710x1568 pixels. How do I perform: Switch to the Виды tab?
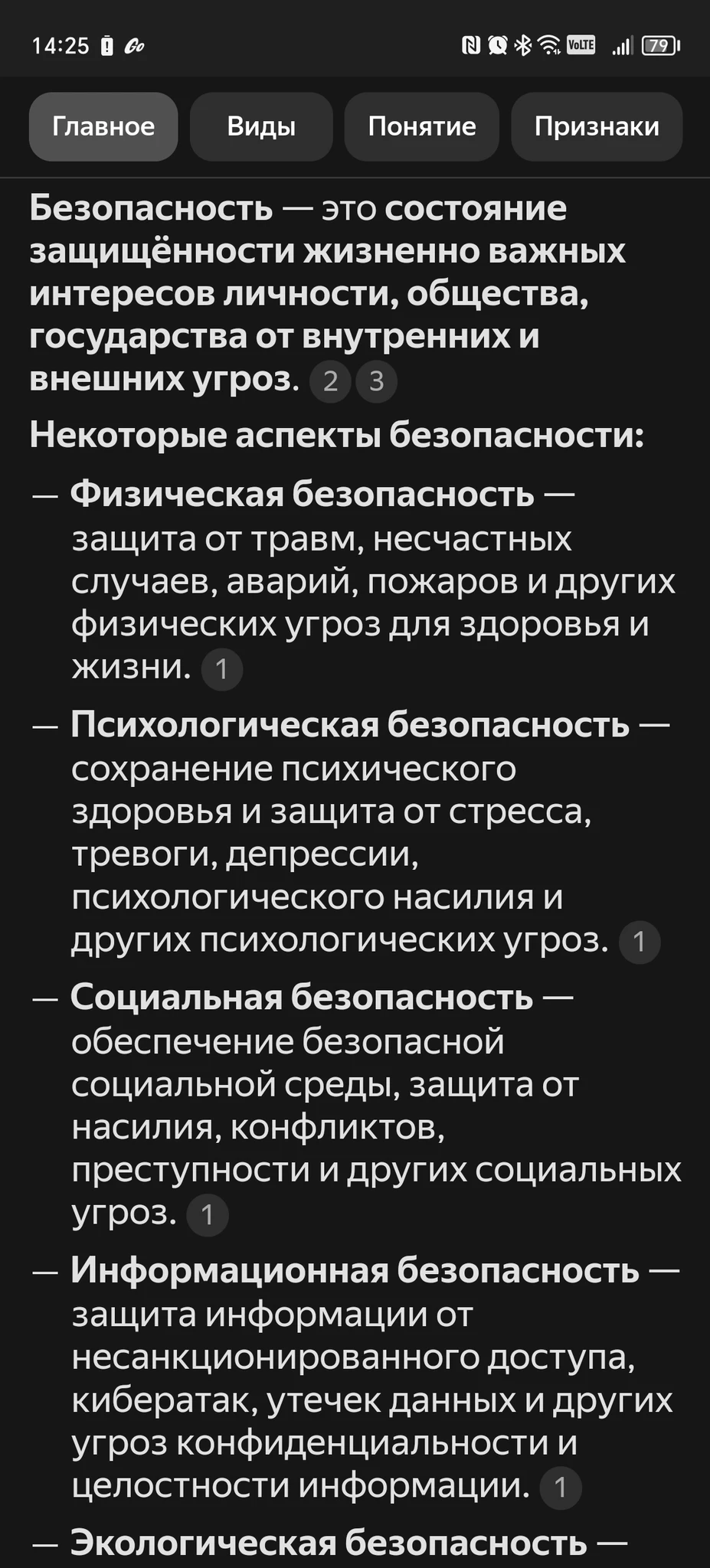point(261,126)
